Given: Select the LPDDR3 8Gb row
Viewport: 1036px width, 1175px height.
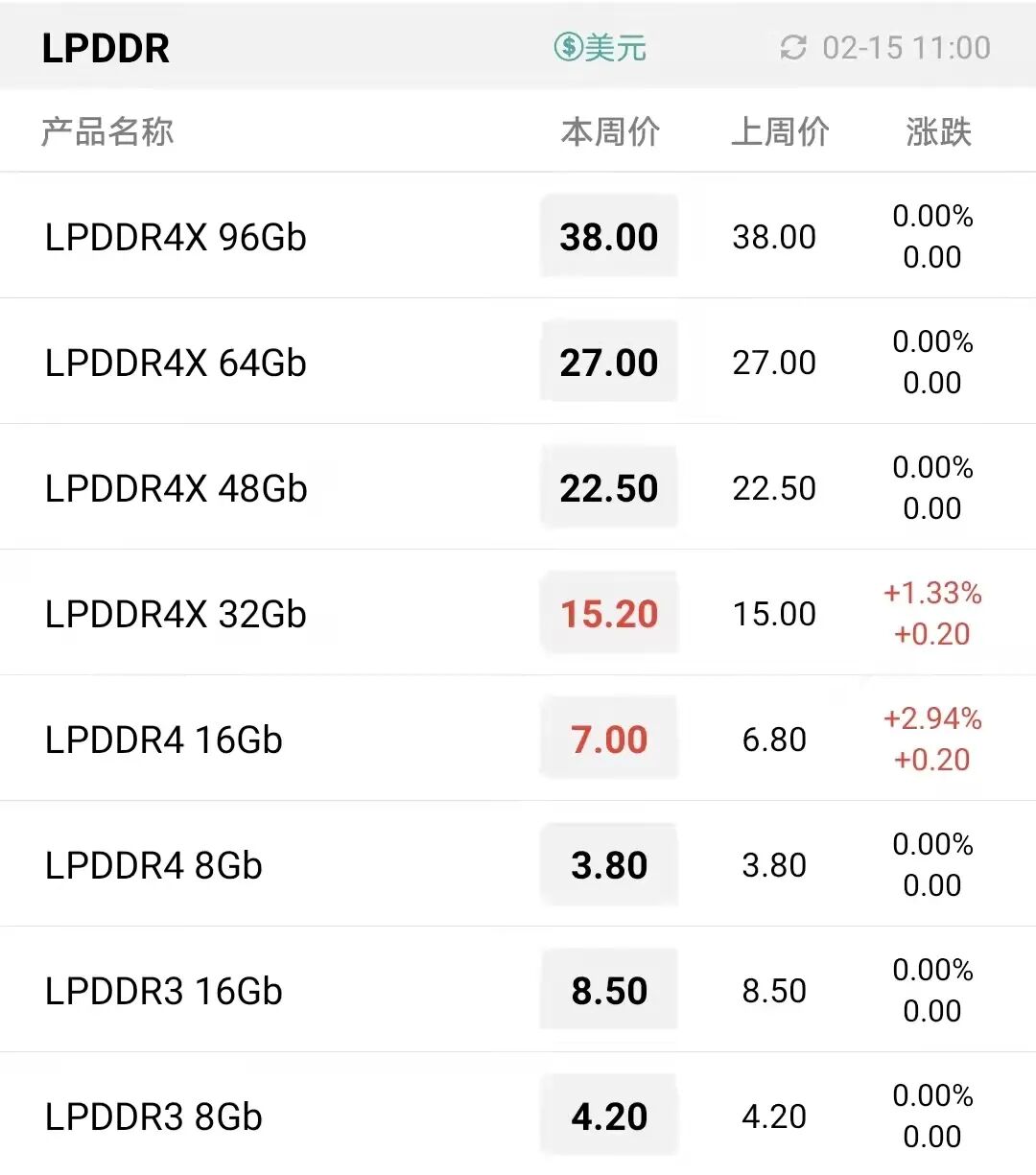Looking at the screenshot, I should 153,1116.
